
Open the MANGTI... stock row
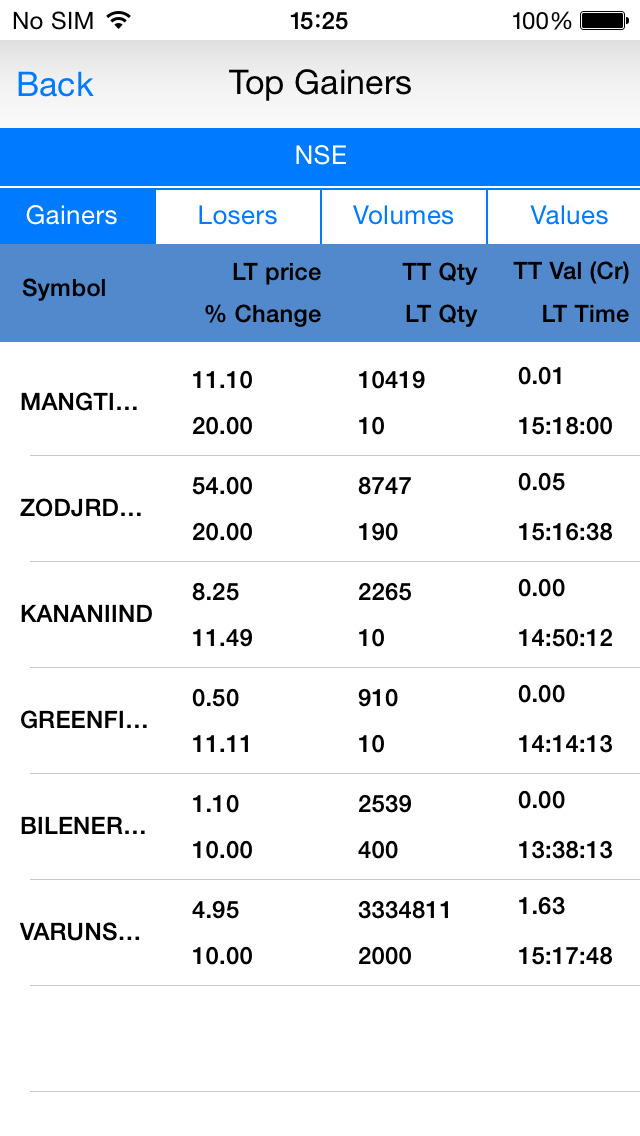(320, 402)
